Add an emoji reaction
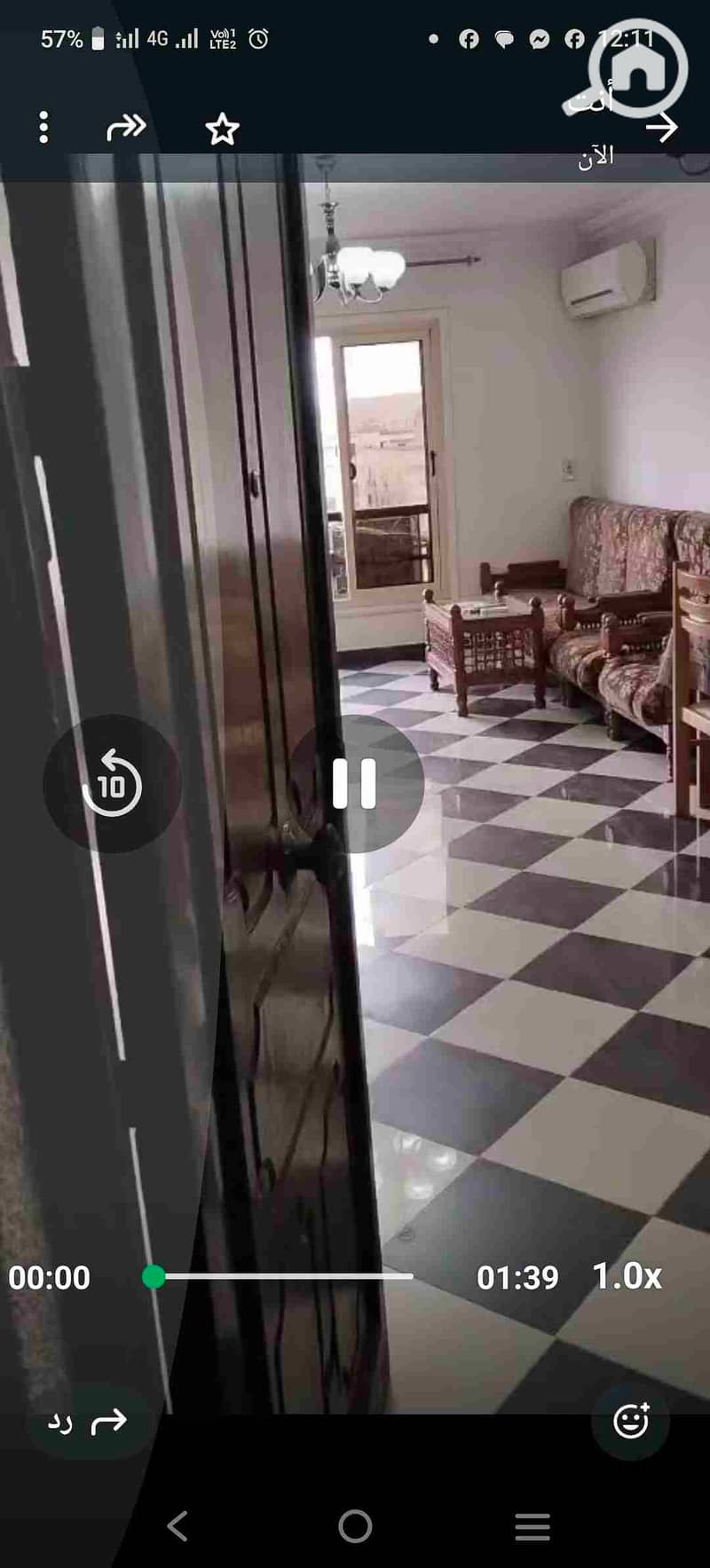 click(631, 1422)
